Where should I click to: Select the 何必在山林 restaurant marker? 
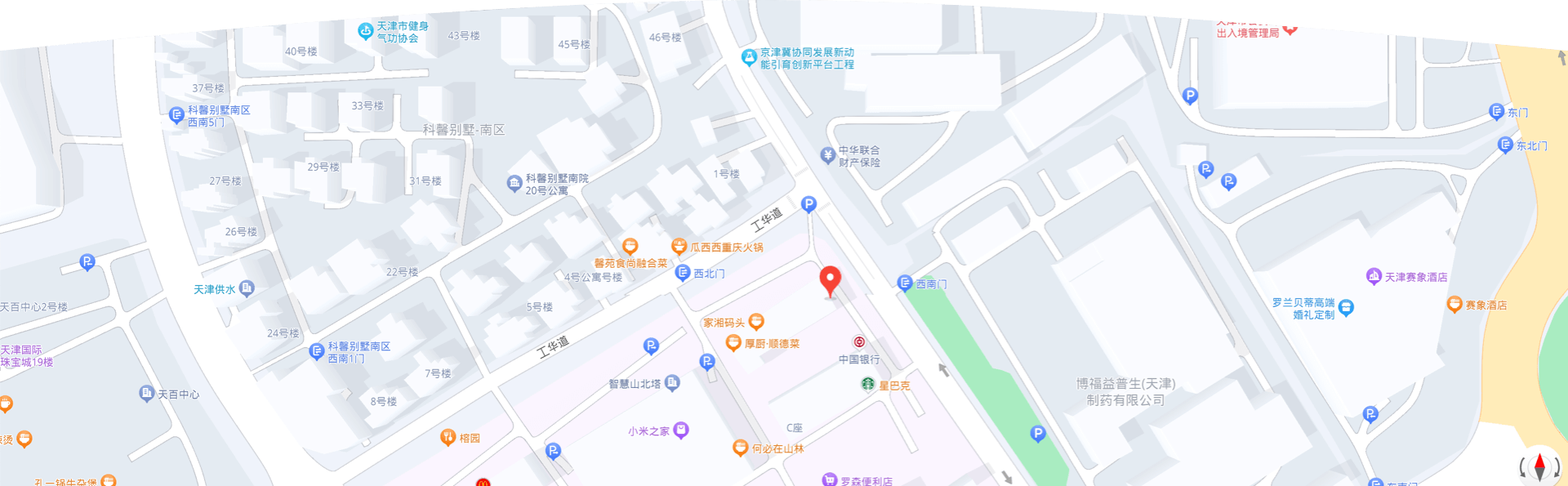(740, 448)
